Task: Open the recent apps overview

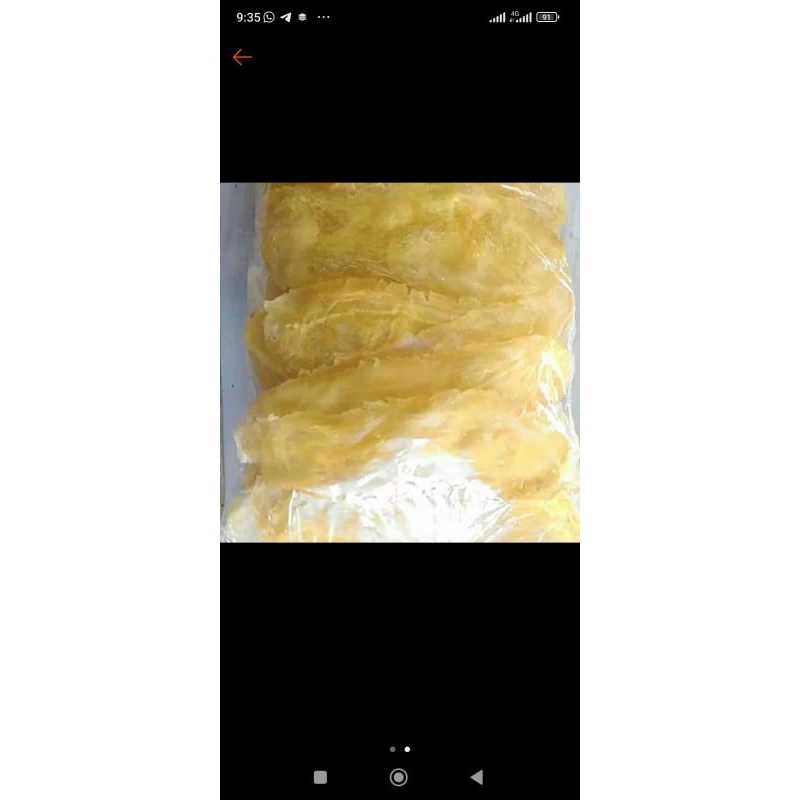Action: click(x=320, y=777)
